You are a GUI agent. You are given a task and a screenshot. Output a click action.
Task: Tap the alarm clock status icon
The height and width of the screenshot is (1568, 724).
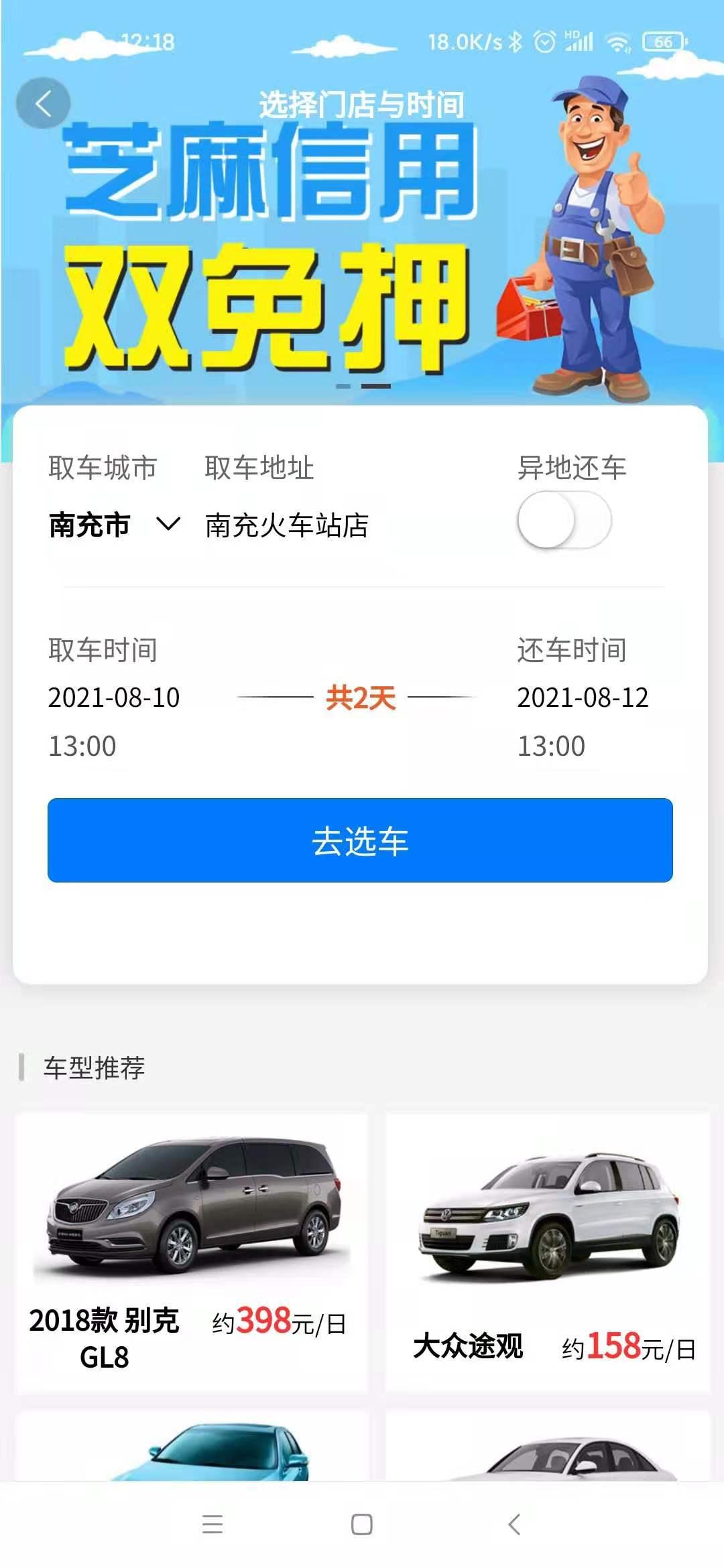pos(544,42)
